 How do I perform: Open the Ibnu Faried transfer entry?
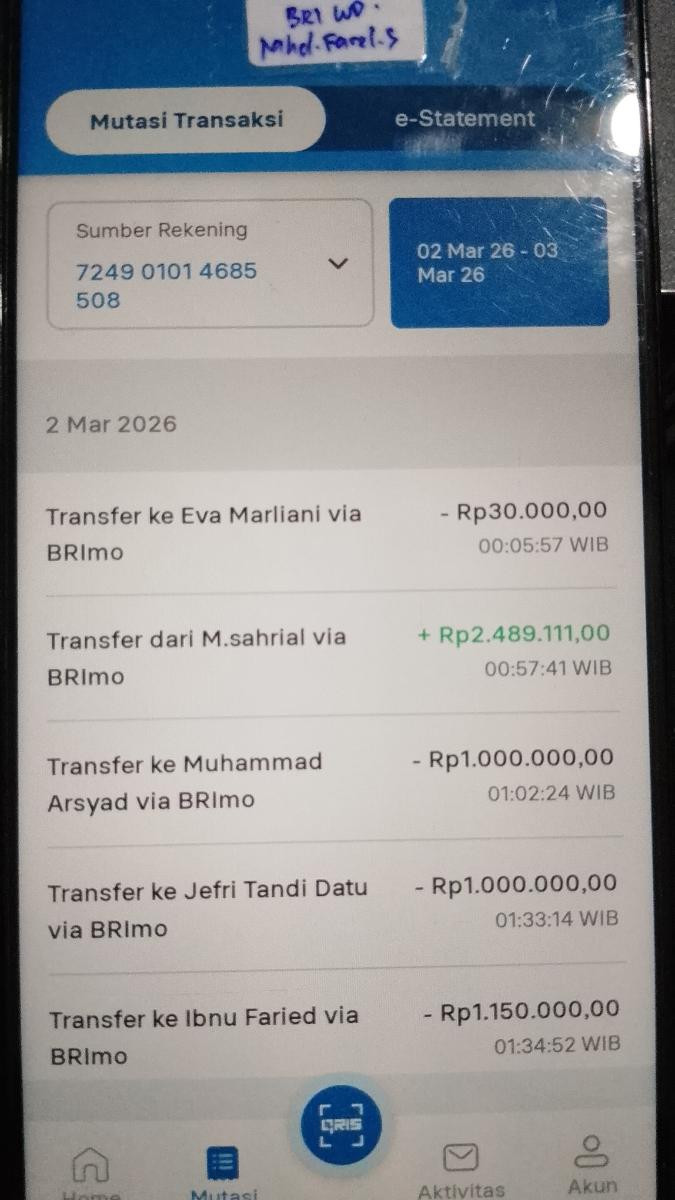tap(334, 1032)
